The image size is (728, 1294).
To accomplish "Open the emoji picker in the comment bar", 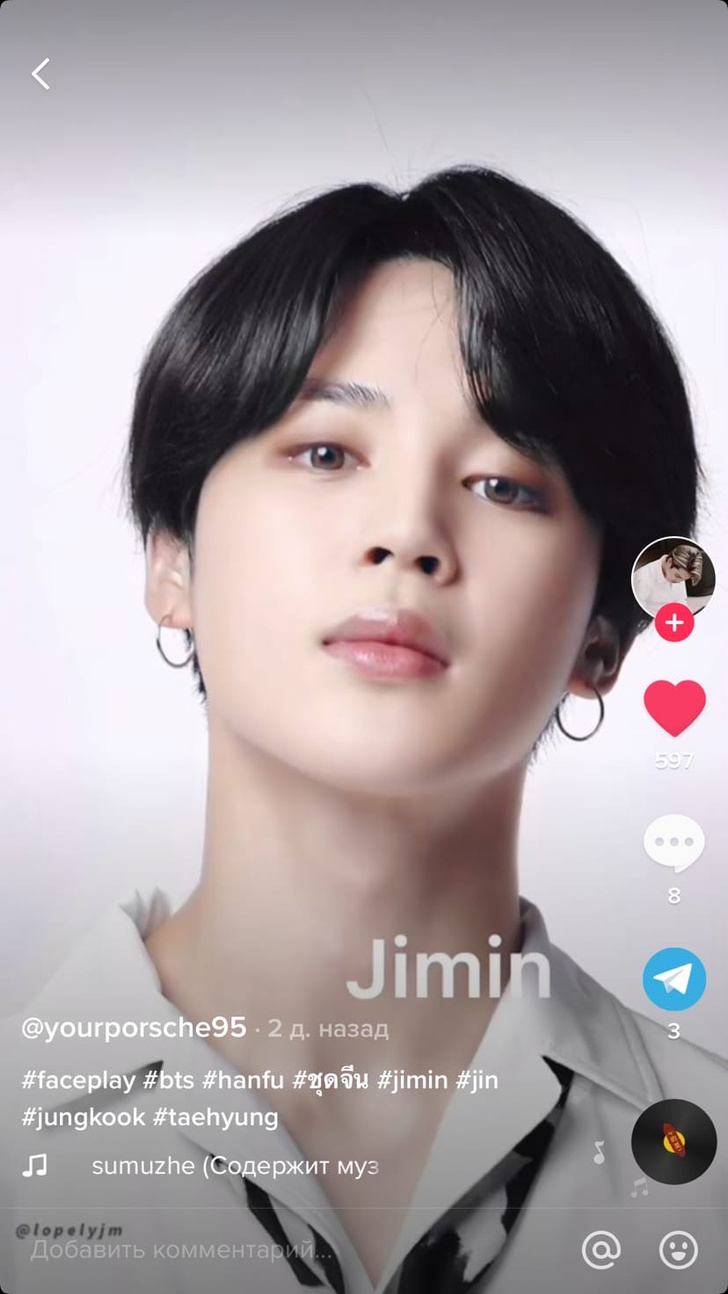I will [679, 1249].
